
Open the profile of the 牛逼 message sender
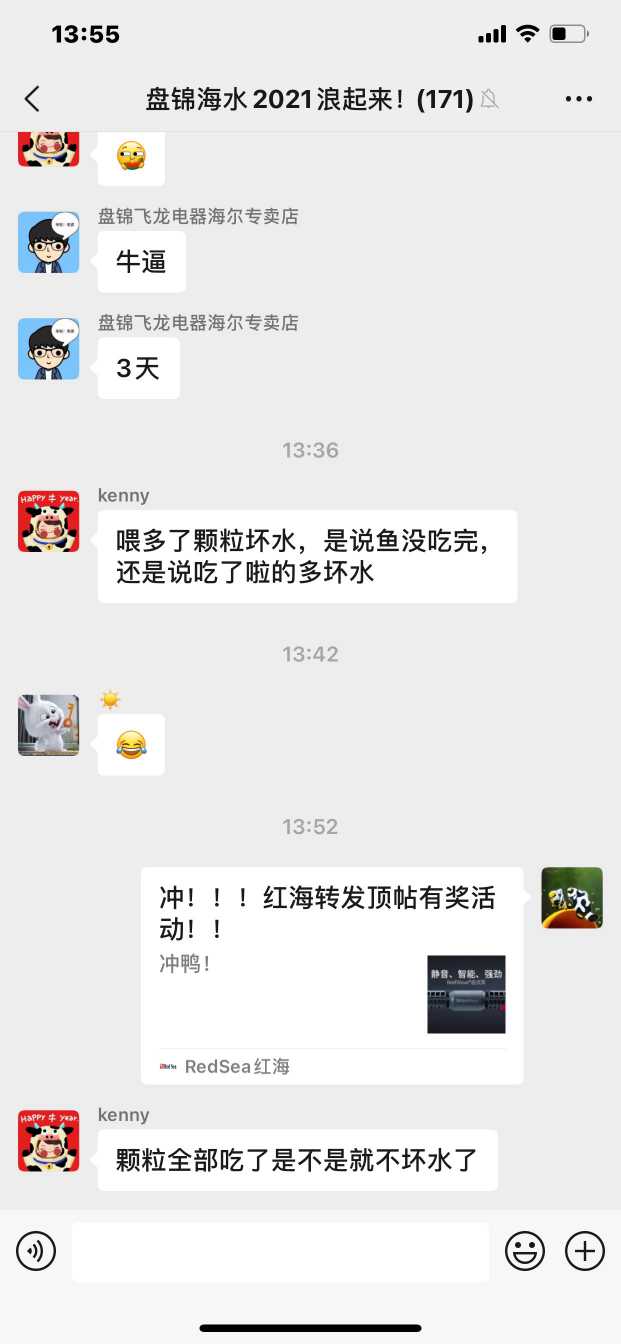(48, 243)
